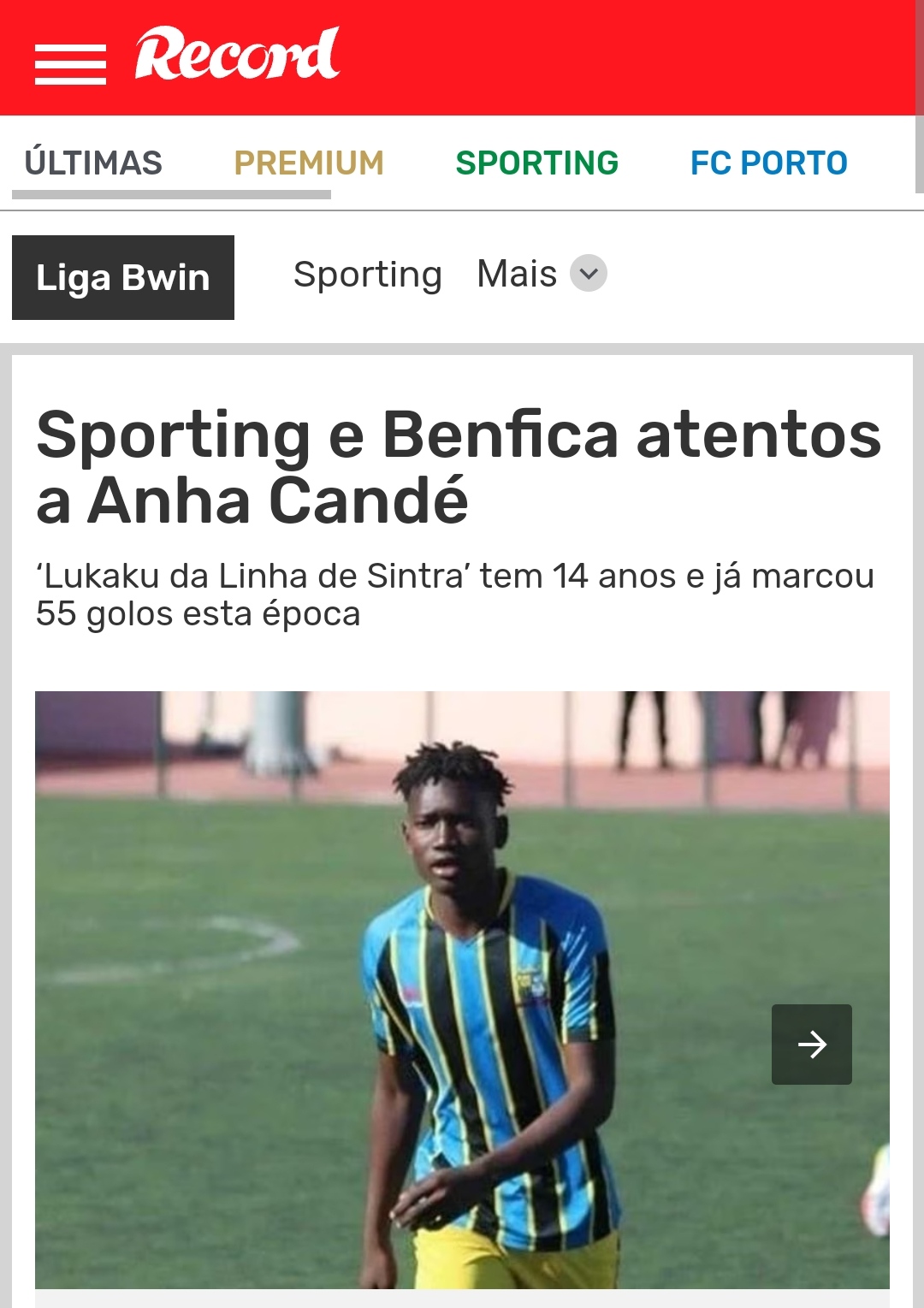The image size is (924, 1308).
Task: Open the Sporting top tab in green
Action: tap(536, 163)
